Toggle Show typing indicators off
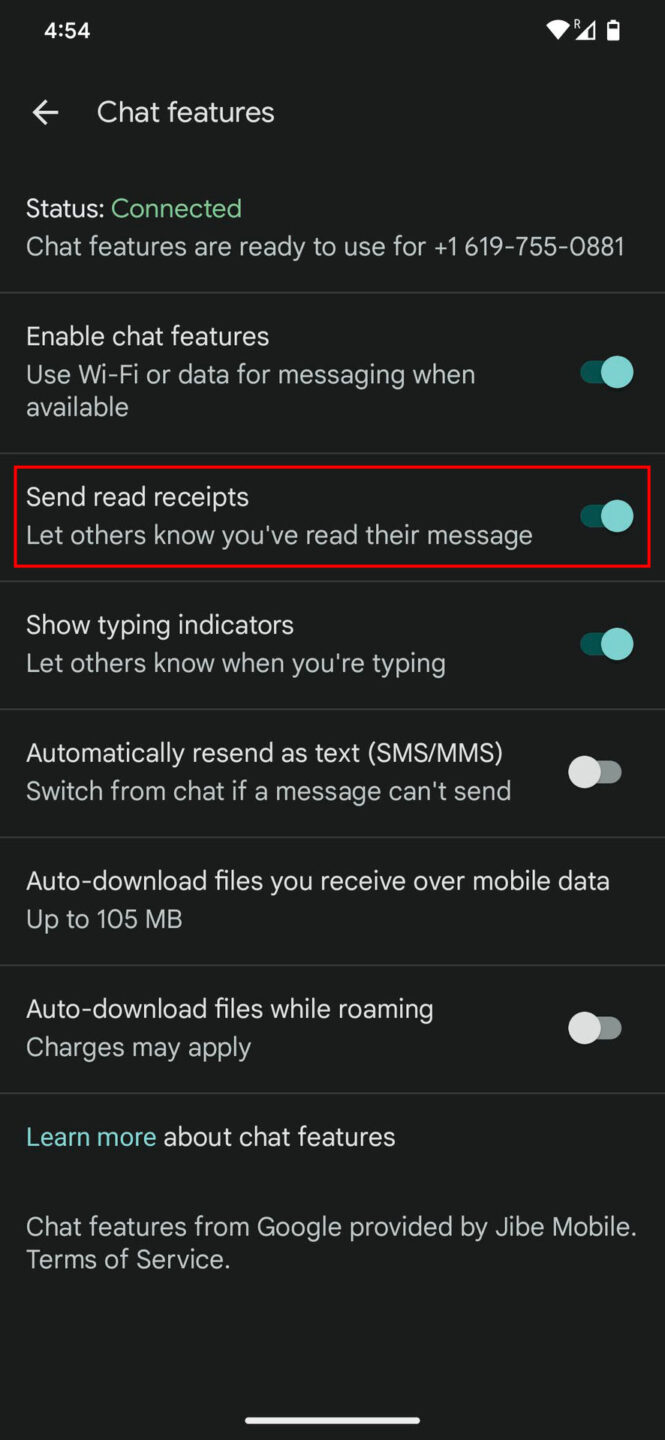665x1440 pixels. pyautogui.click(x=606, y=644)
